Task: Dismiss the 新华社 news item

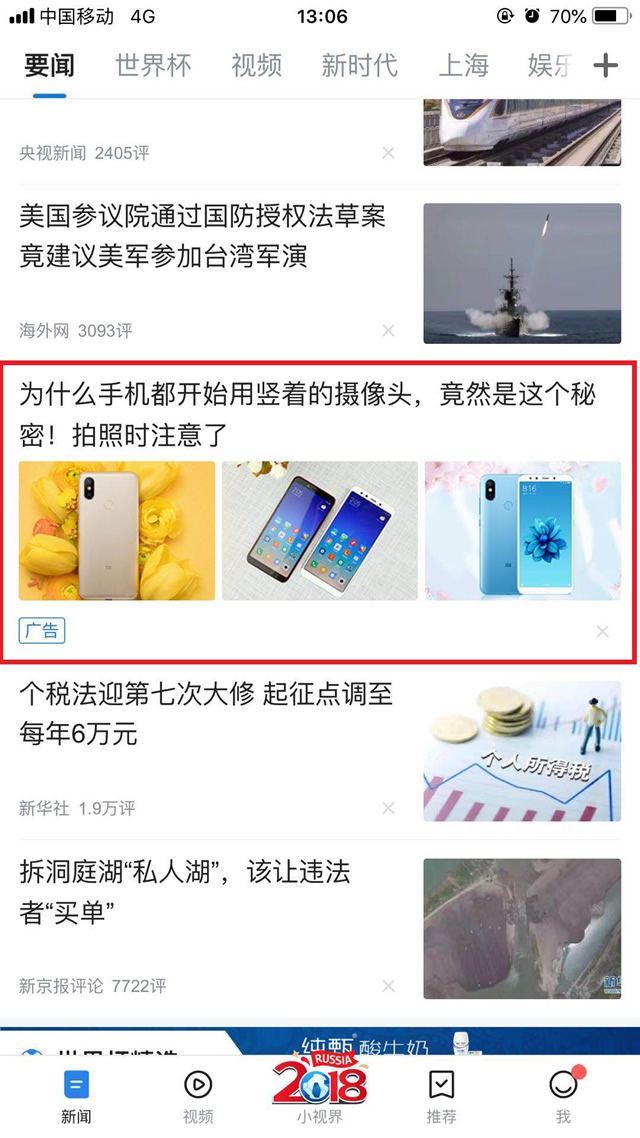Action: [x=388, y=808]
